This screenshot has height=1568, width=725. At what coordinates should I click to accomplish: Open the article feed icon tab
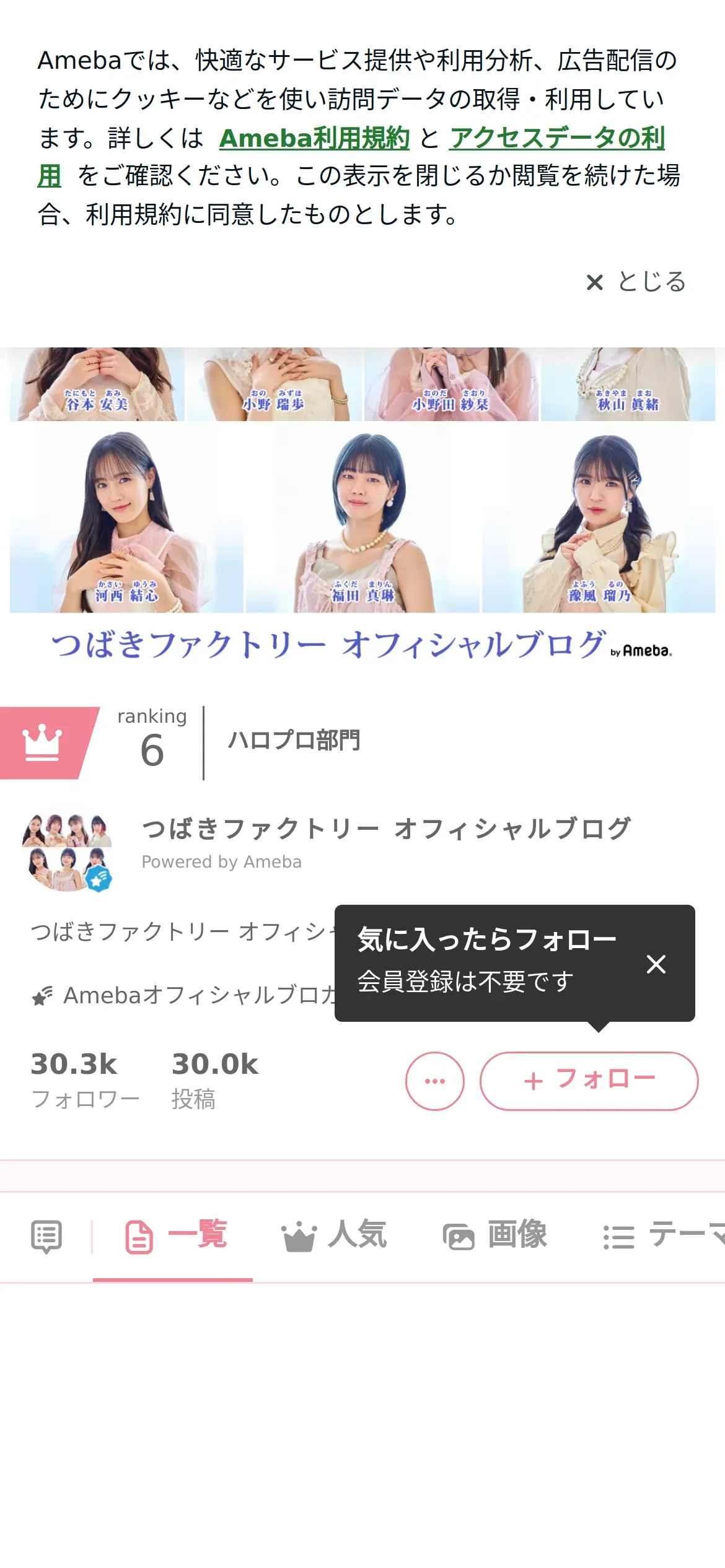point(46,1237)
